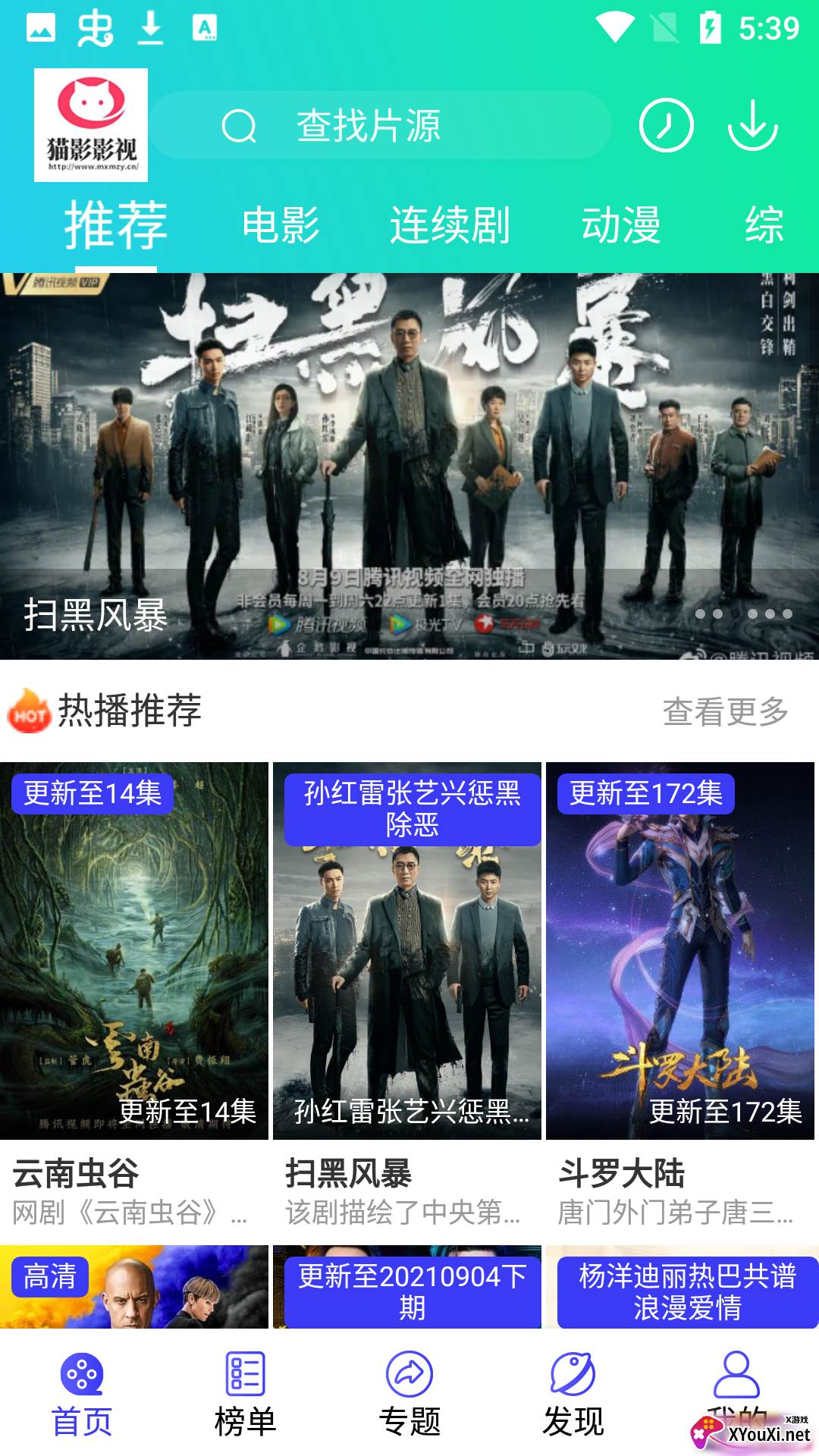Open 查看更多 for hot recommendations
819x1456 pixels.
(x=726, y=711)
